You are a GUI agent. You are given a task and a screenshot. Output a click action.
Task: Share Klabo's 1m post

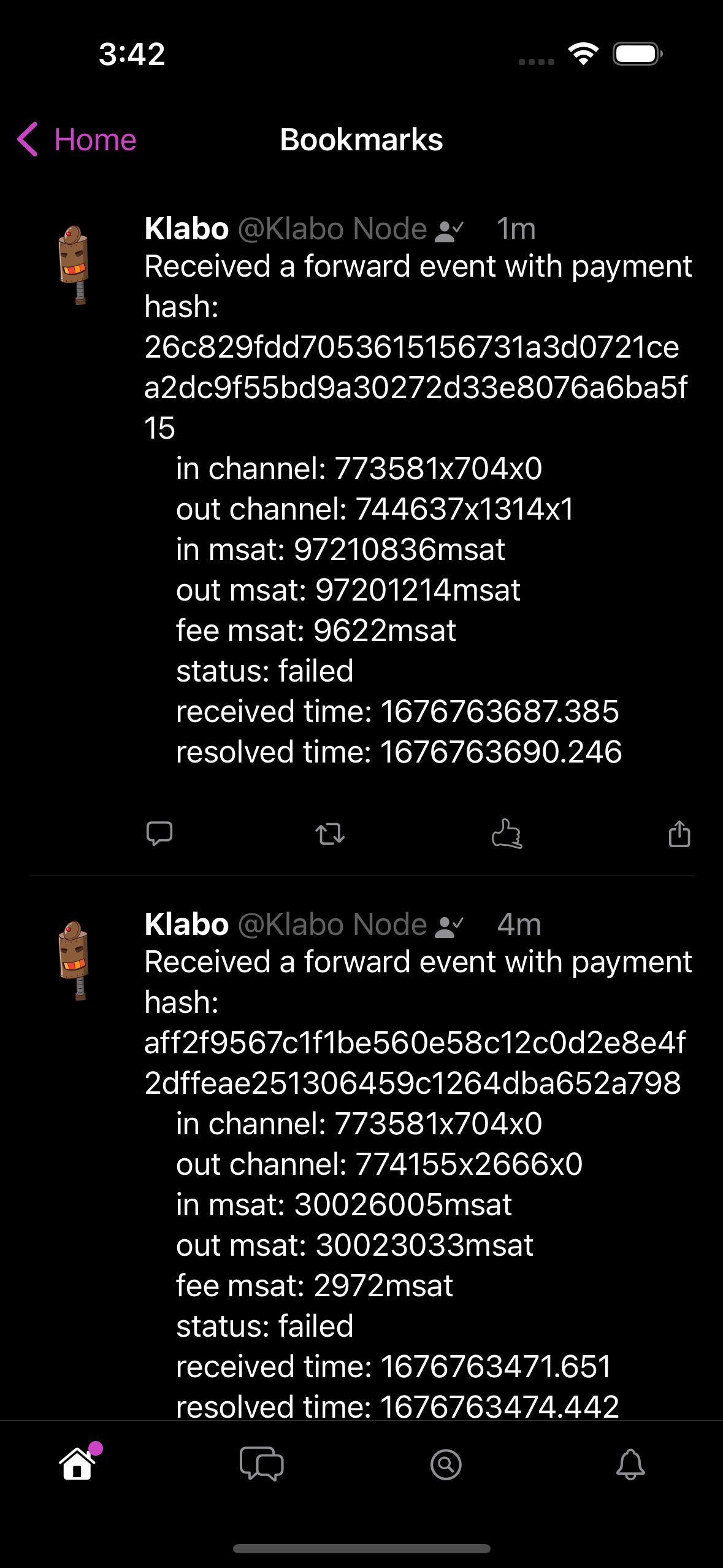(679, 834)
